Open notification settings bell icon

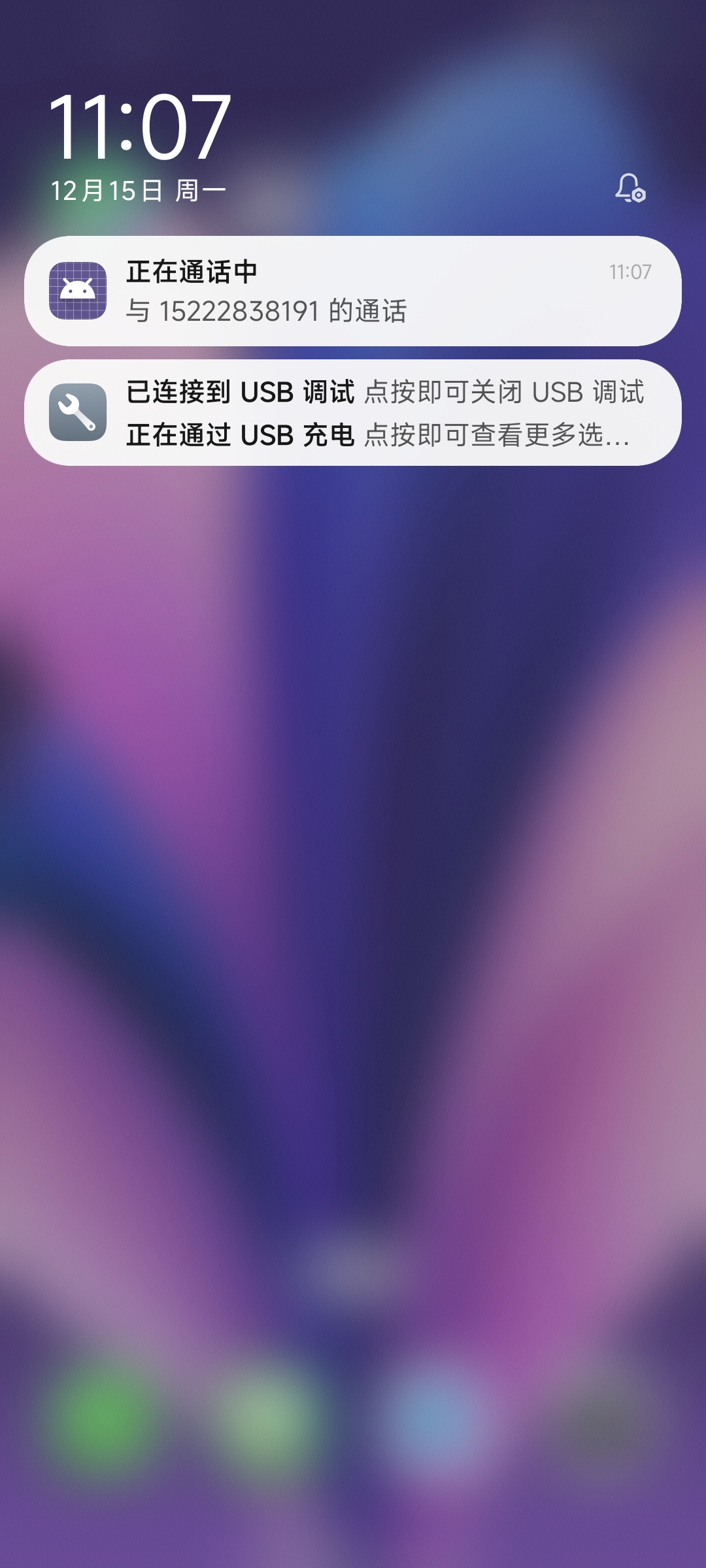coord(630,188)
